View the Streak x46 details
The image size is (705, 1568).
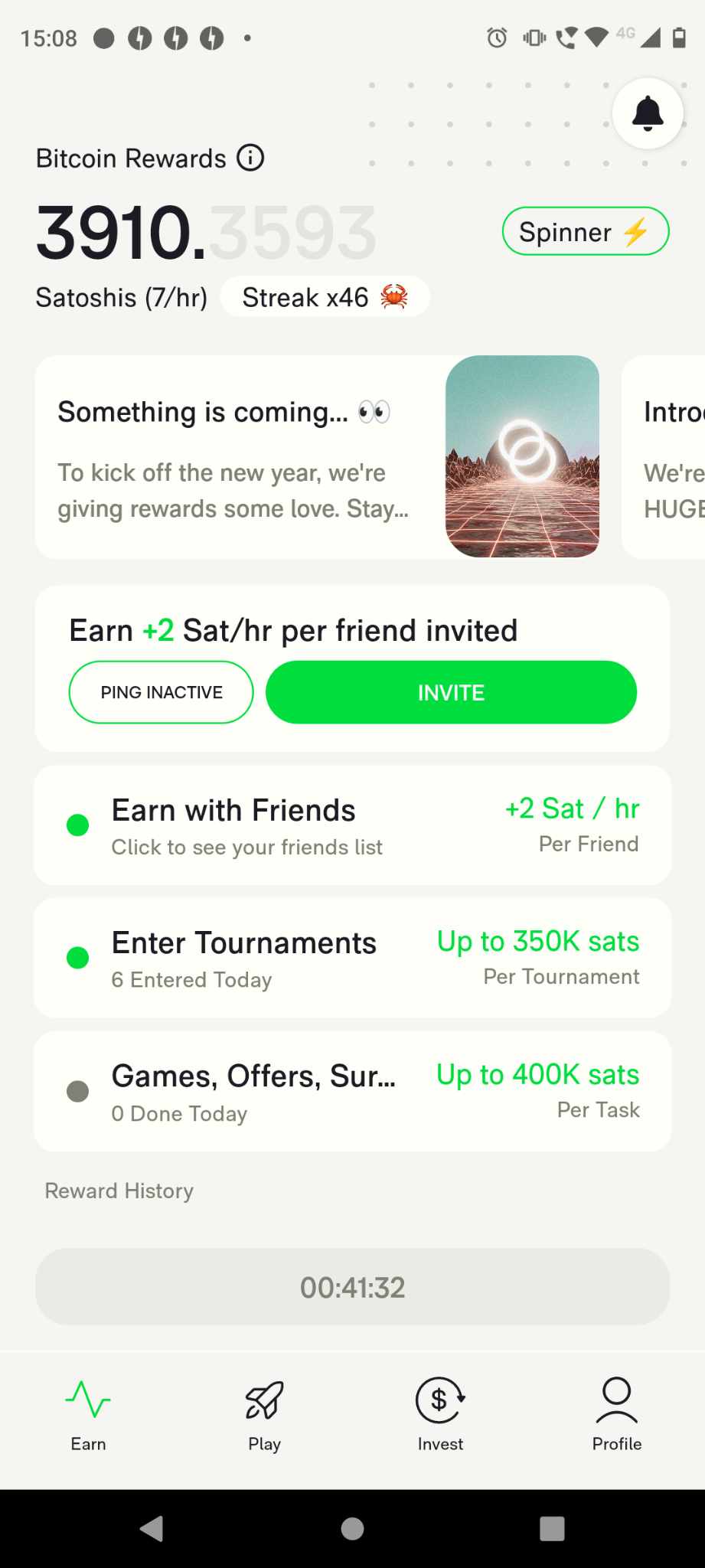[x=325, y=297]
